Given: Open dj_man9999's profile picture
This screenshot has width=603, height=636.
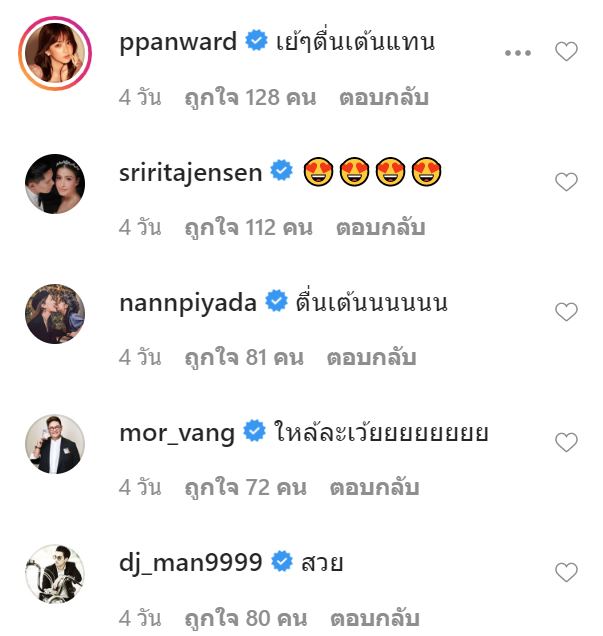Looking at the screenshot, I should (x=55, y=573).
